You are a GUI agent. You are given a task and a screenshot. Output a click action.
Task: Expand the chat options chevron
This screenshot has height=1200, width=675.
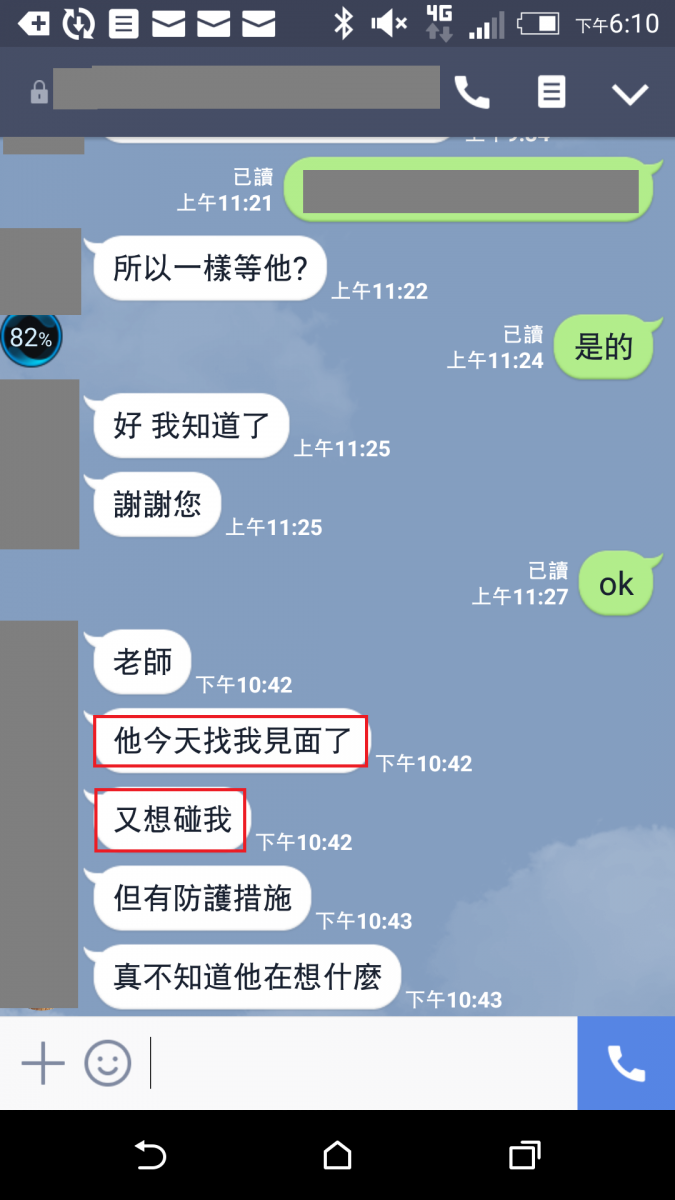pyautogui.click(x=630, y=94)
